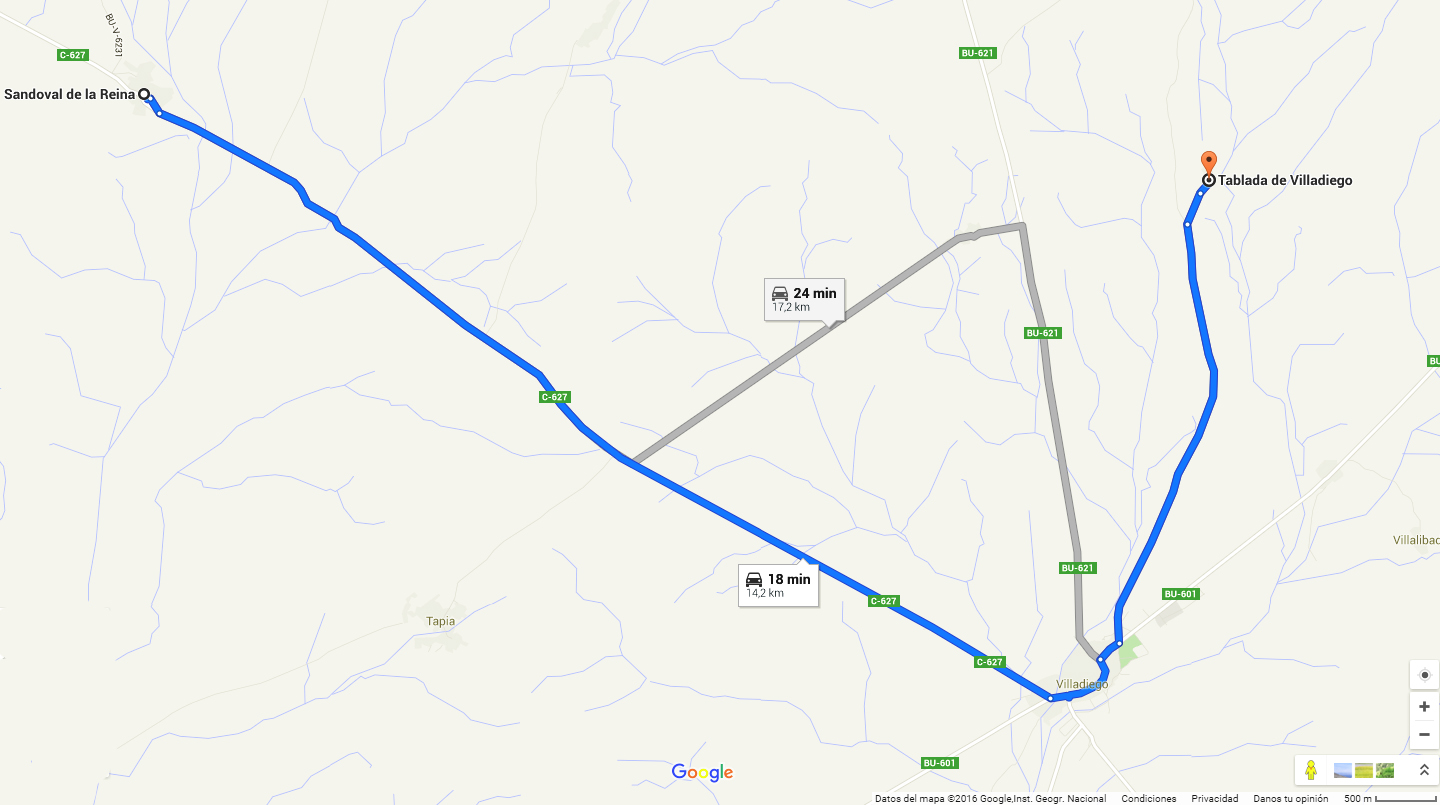Expand the imagery panel with the double chevron
This screenshot has width=1440, height=805.
(x=1423, y=770)
